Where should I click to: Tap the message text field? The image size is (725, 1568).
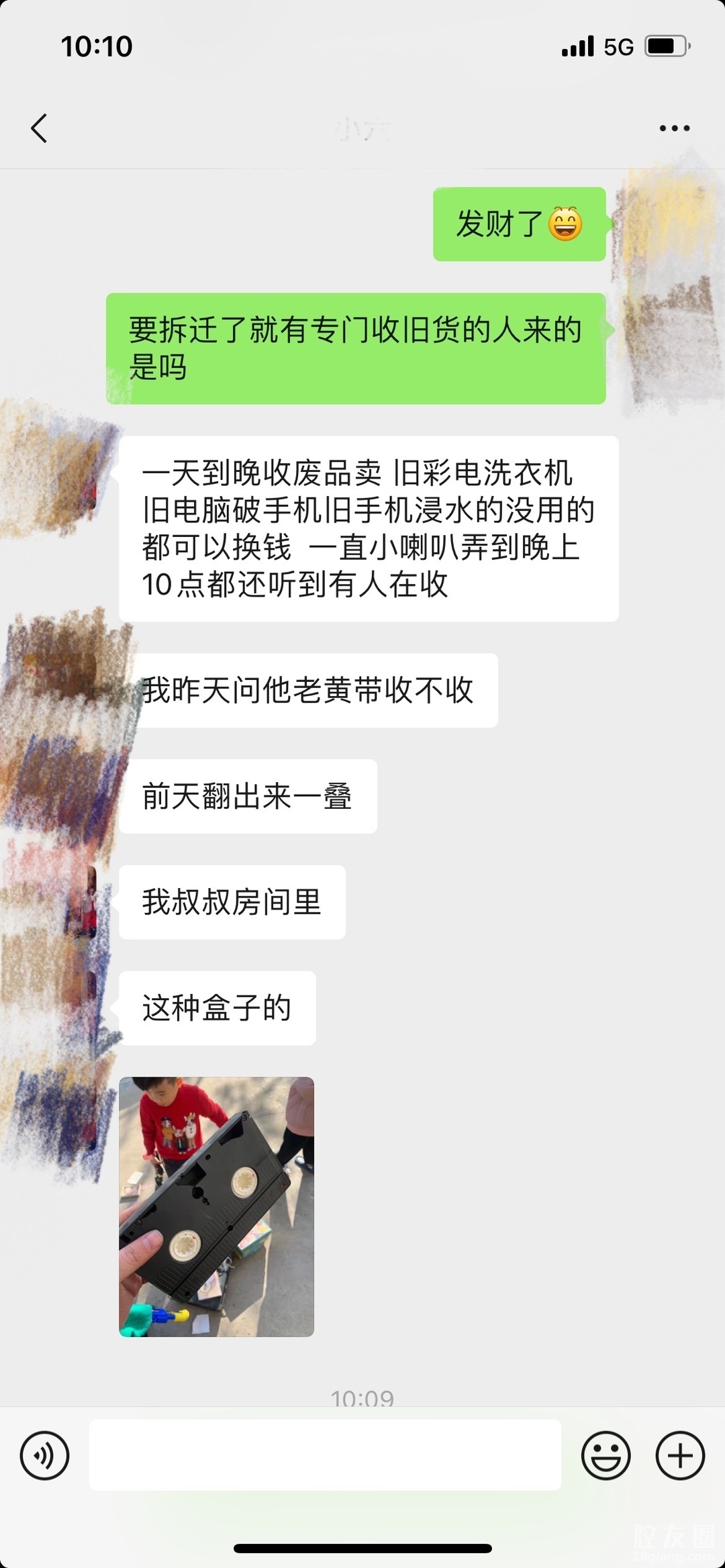click(x=325, y=1455)
